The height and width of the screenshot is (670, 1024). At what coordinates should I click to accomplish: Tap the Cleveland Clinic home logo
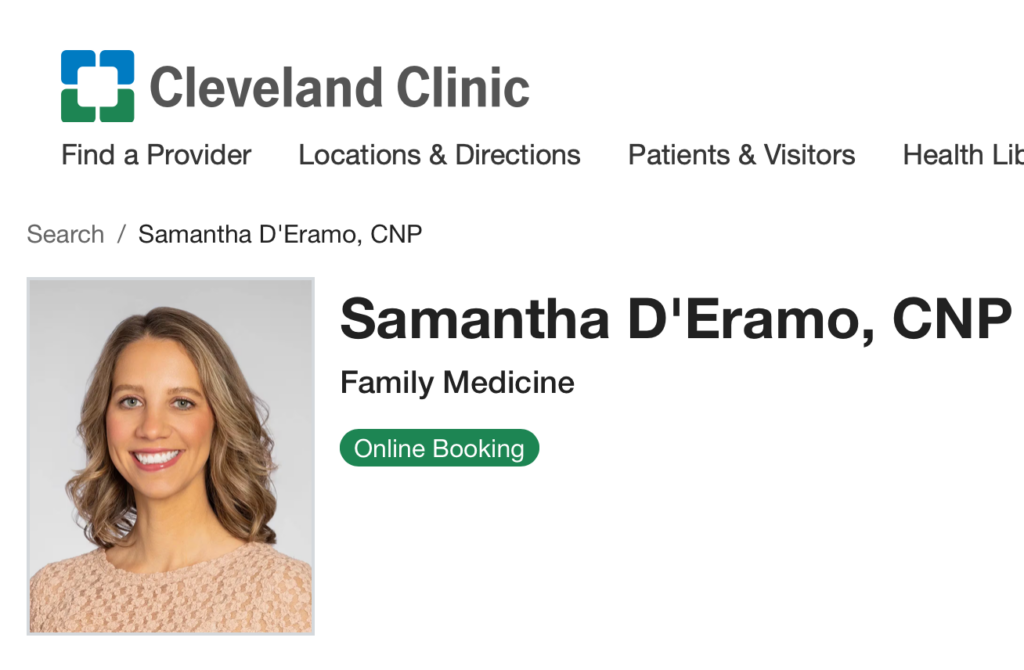[295, 86]
